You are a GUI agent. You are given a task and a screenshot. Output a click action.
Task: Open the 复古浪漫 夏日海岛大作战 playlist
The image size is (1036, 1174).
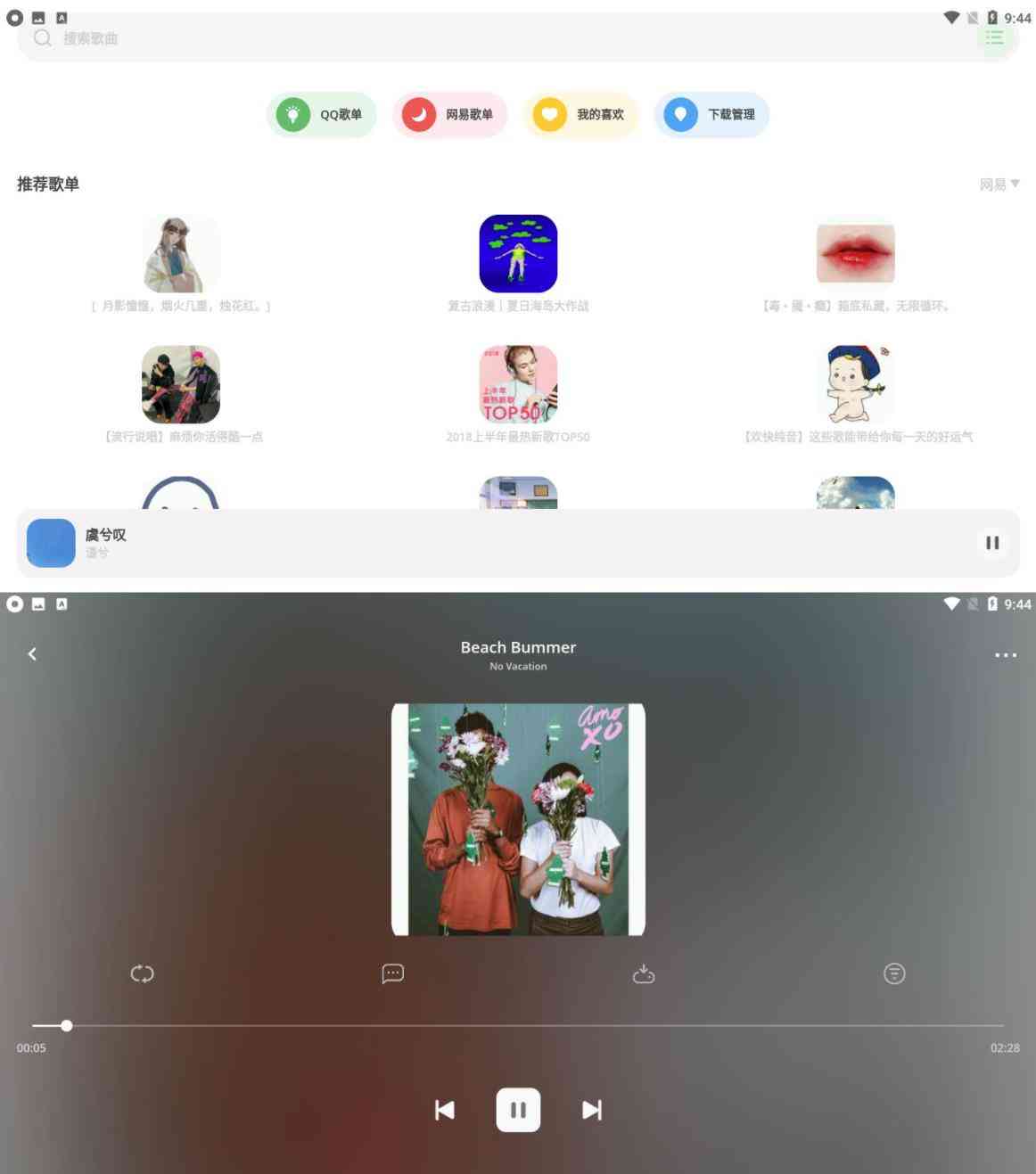pyautogui.click(x=518, y=254)
